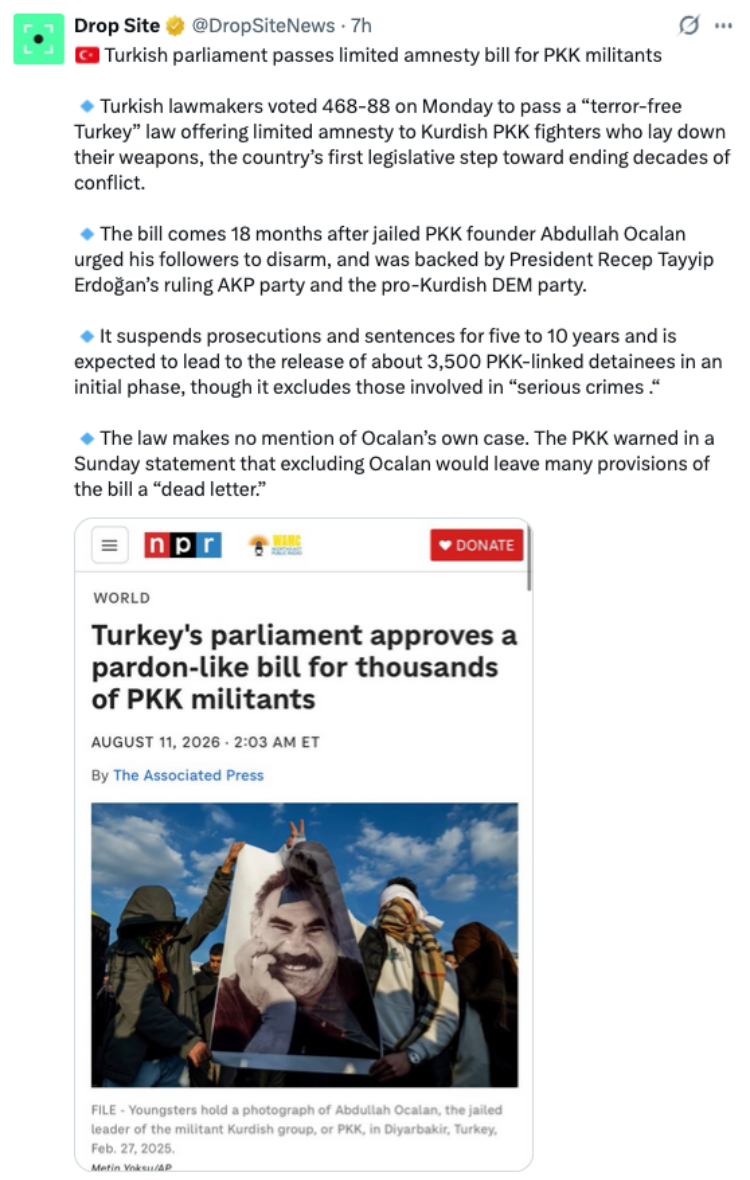Open Drop Site's profile avatar
This screenshot has width=750, height=1180.
pyautogui.click(x=38, y=38)
